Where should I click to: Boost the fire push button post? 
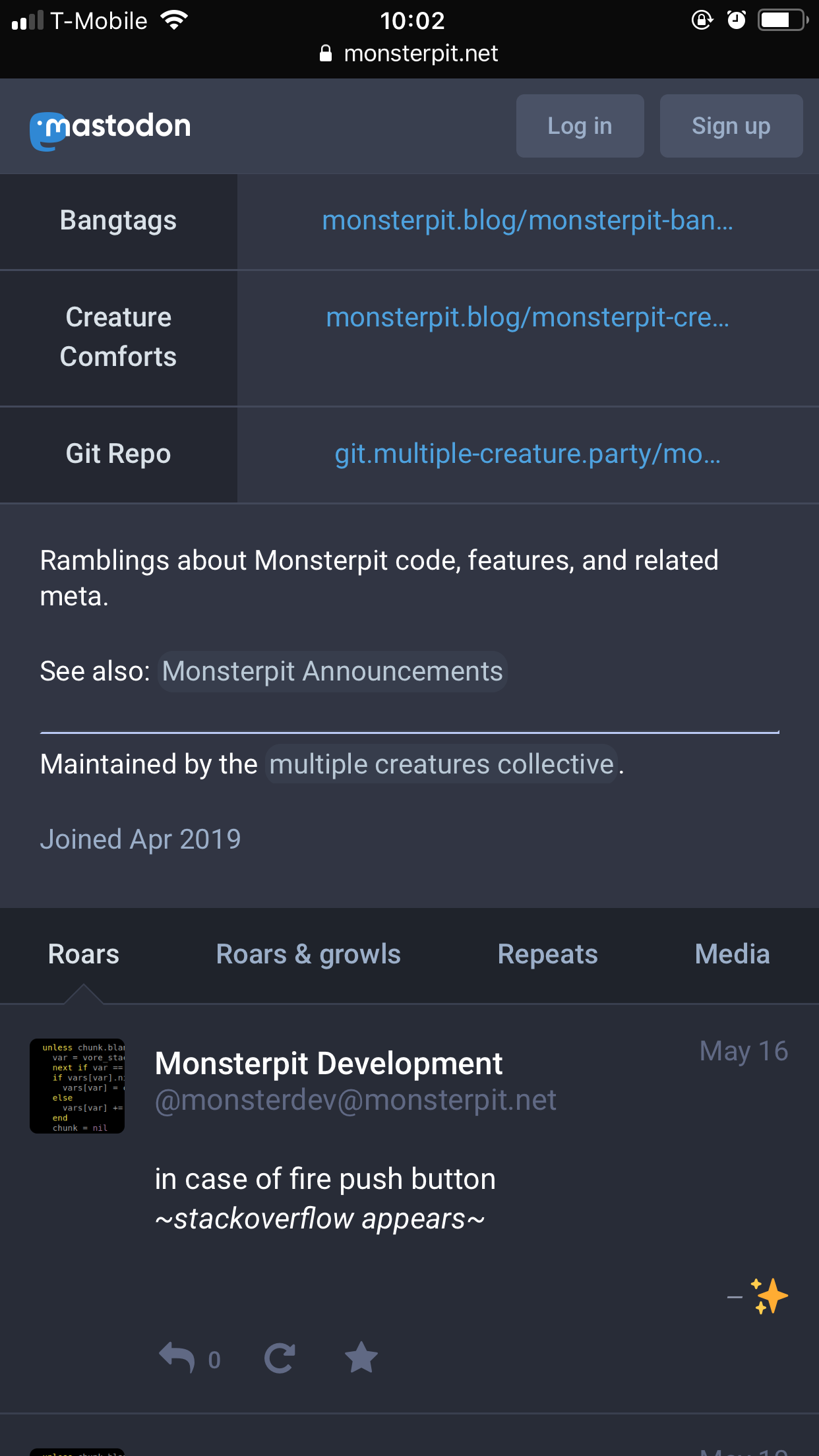(x=280, y=1358)
